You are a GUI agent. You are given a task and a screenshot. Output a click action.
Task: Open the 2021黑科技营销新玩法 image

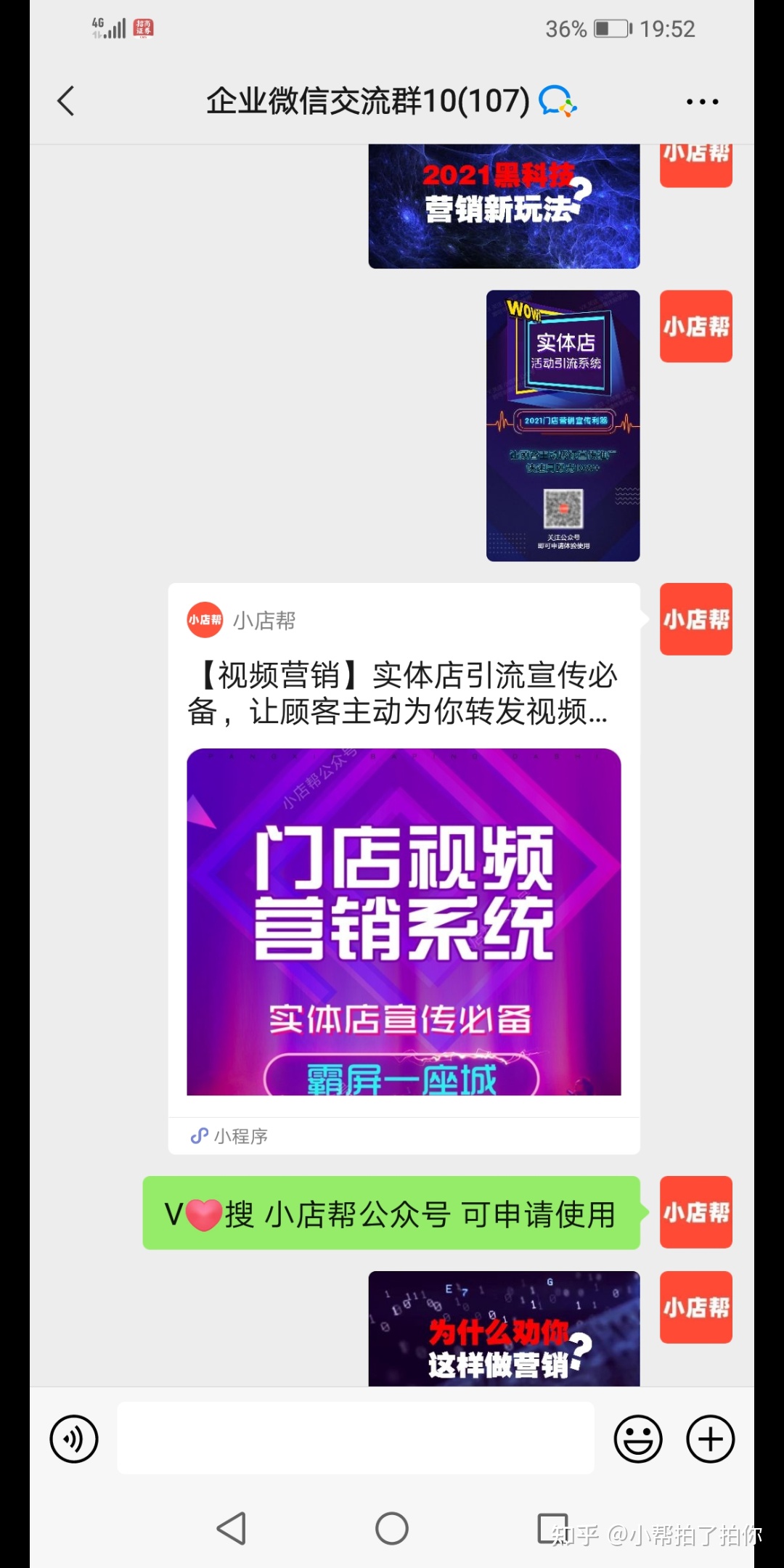[504, 207]
